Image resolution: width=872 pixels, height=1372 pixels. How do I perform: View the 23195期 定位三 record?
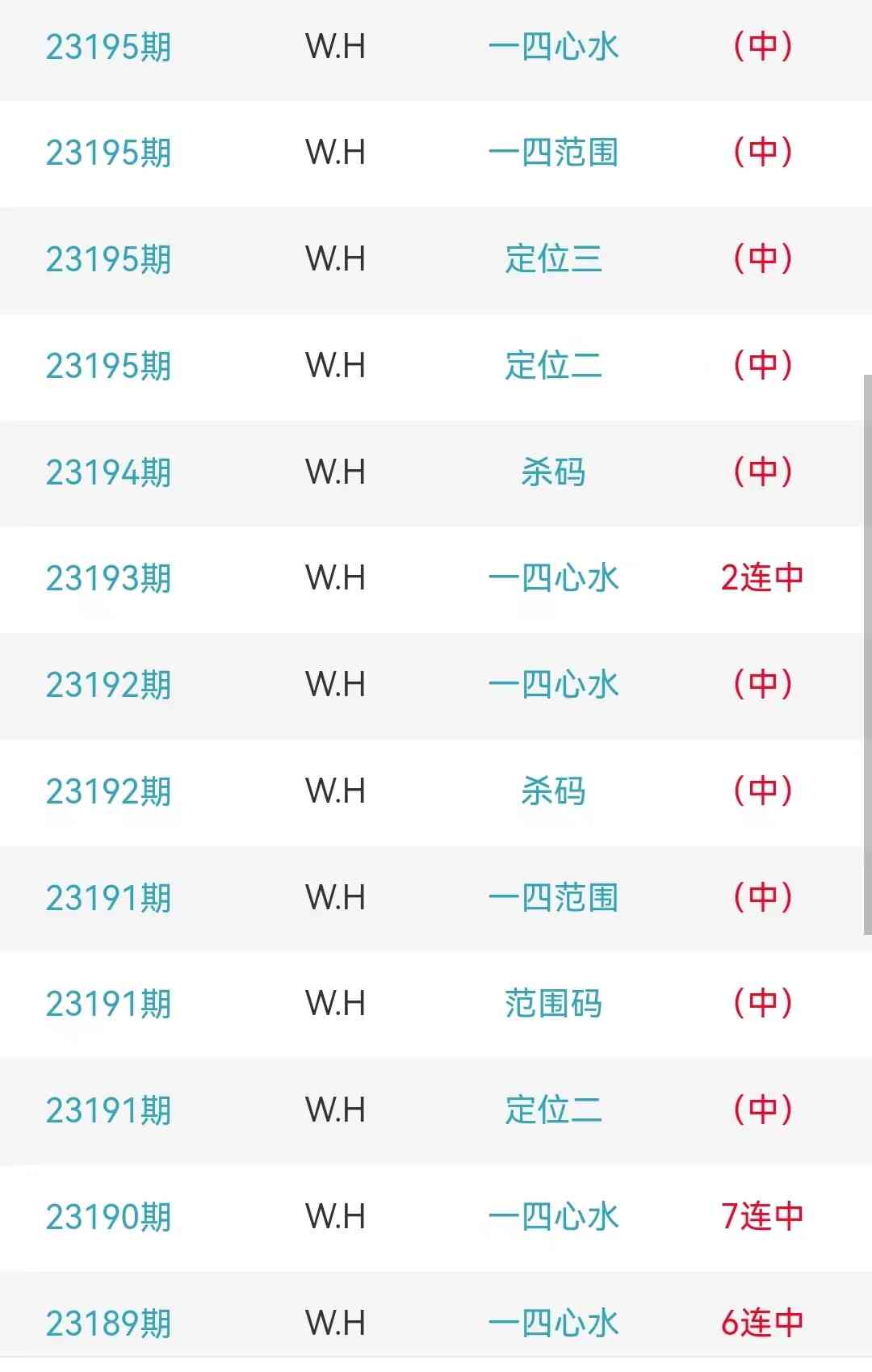coord(553,259)
